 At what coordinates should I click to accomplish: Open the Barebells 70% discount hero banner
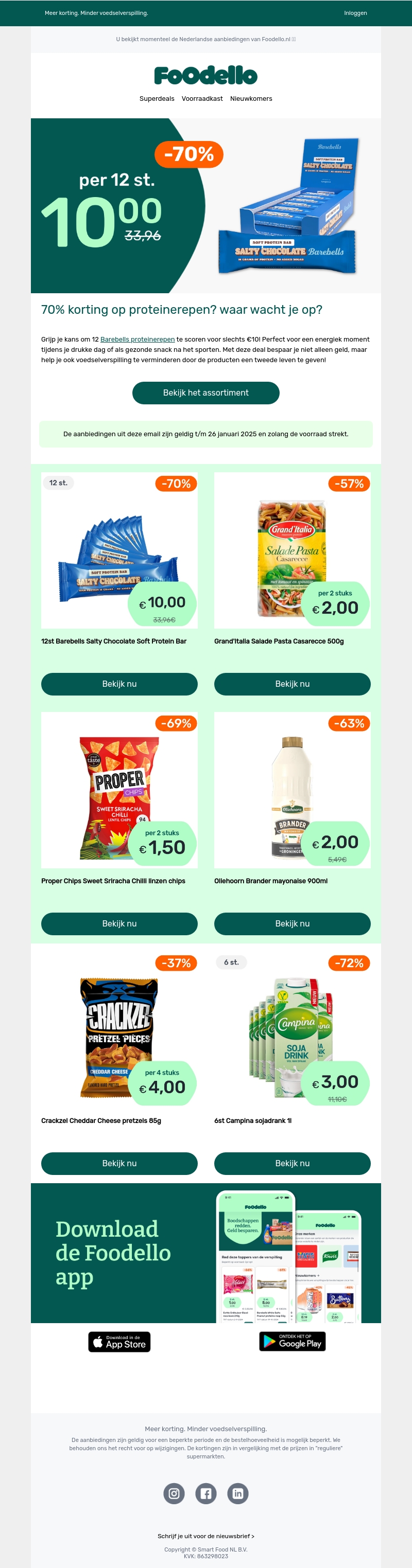(205, 206)
